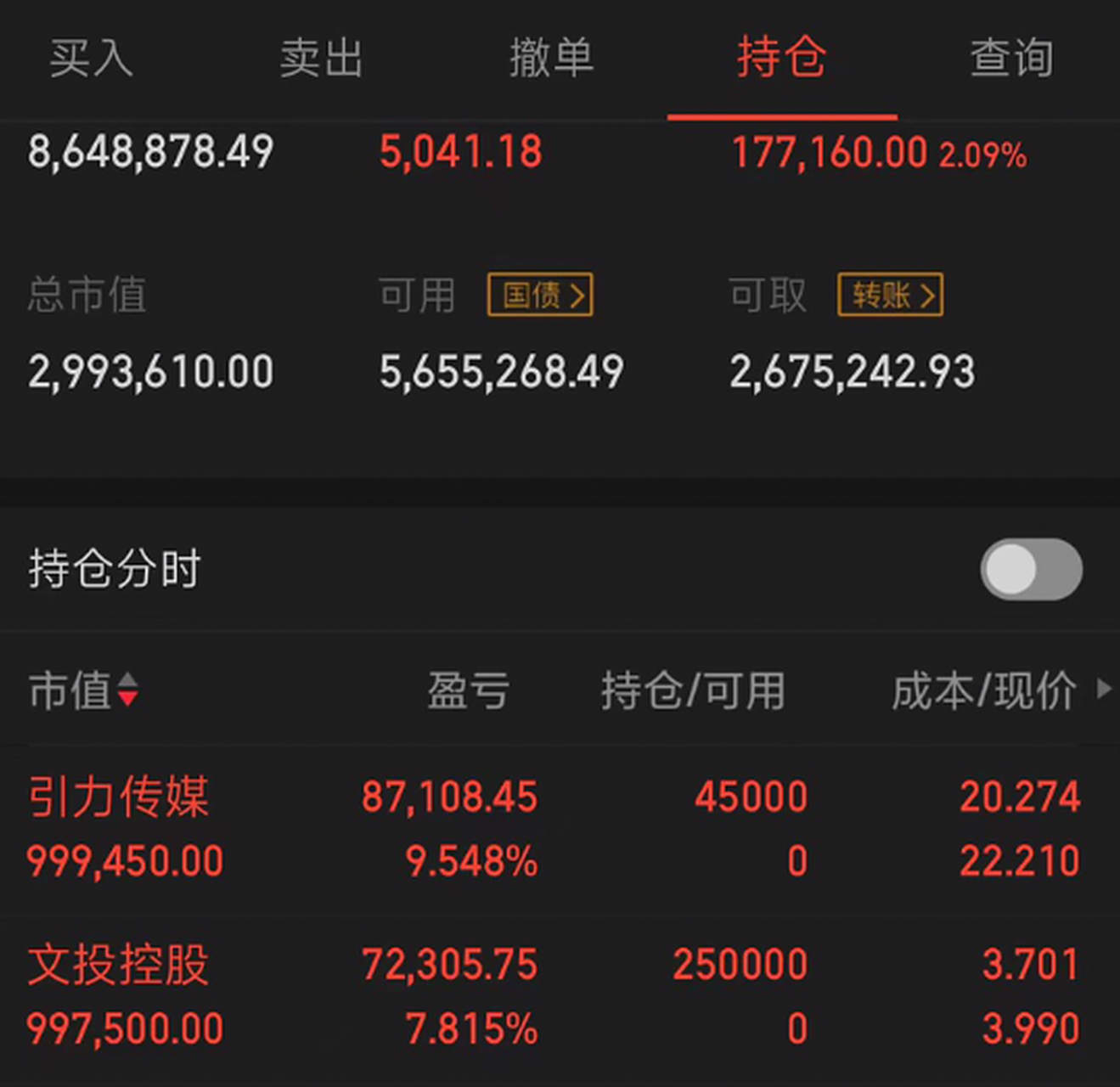1120x1087 pixels.
Task: Tap the 国债 button
Action: [x=540, y=296]
